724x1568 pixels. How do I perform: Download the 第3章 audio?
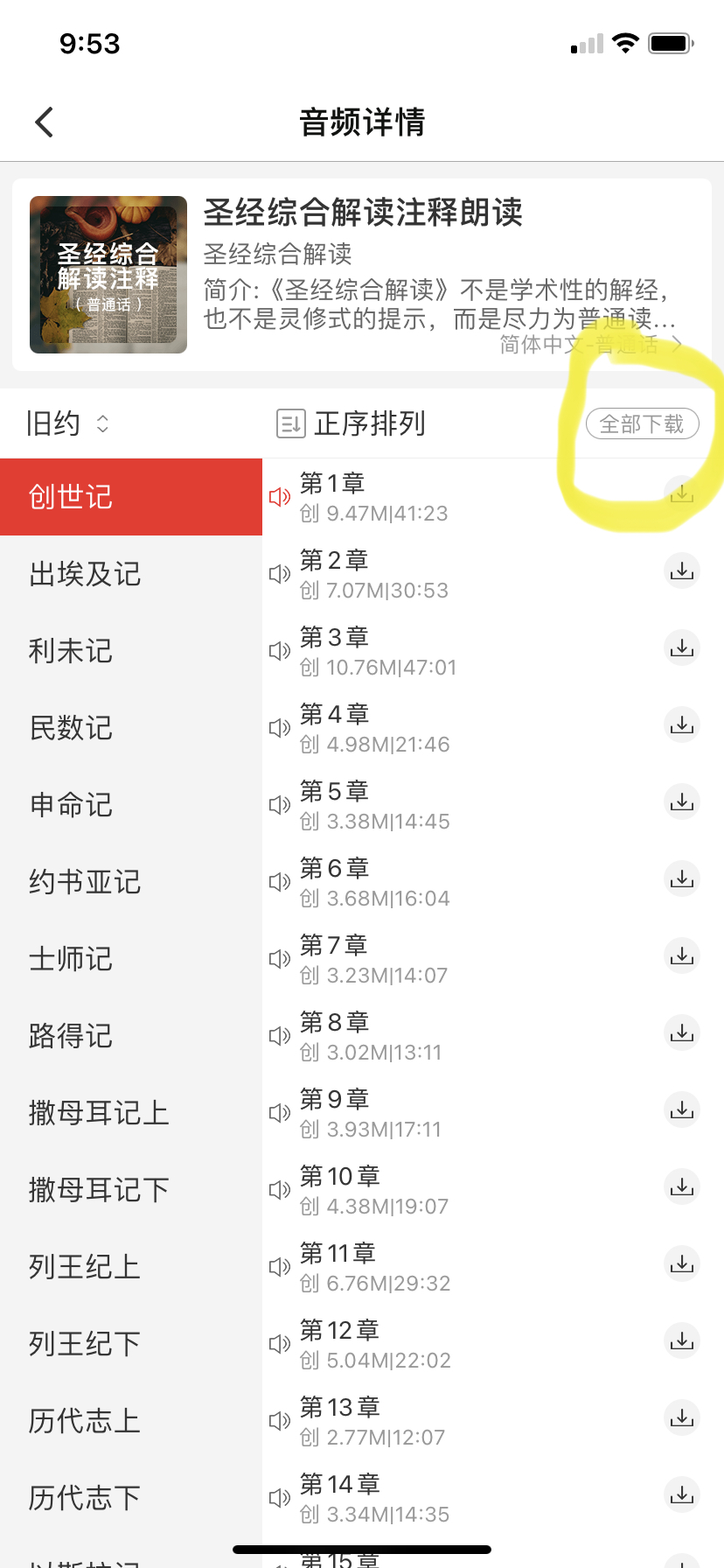(x=681, y=649)
